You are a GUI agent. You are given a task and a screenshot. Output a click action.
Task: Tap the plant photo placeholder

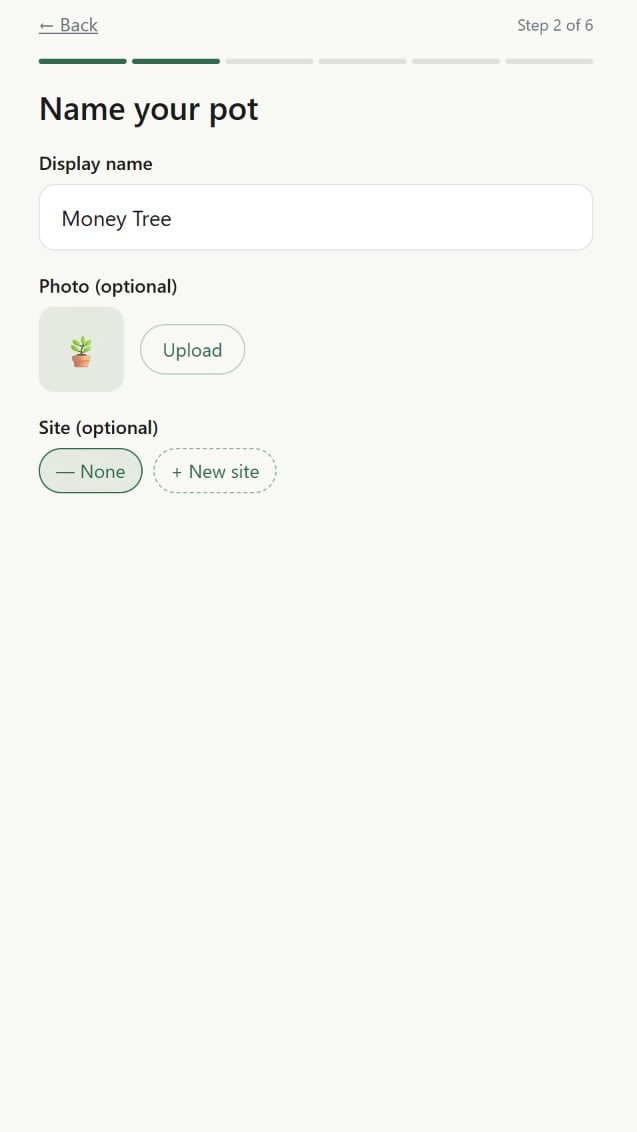pyautogui.click(x=81, y=350)
